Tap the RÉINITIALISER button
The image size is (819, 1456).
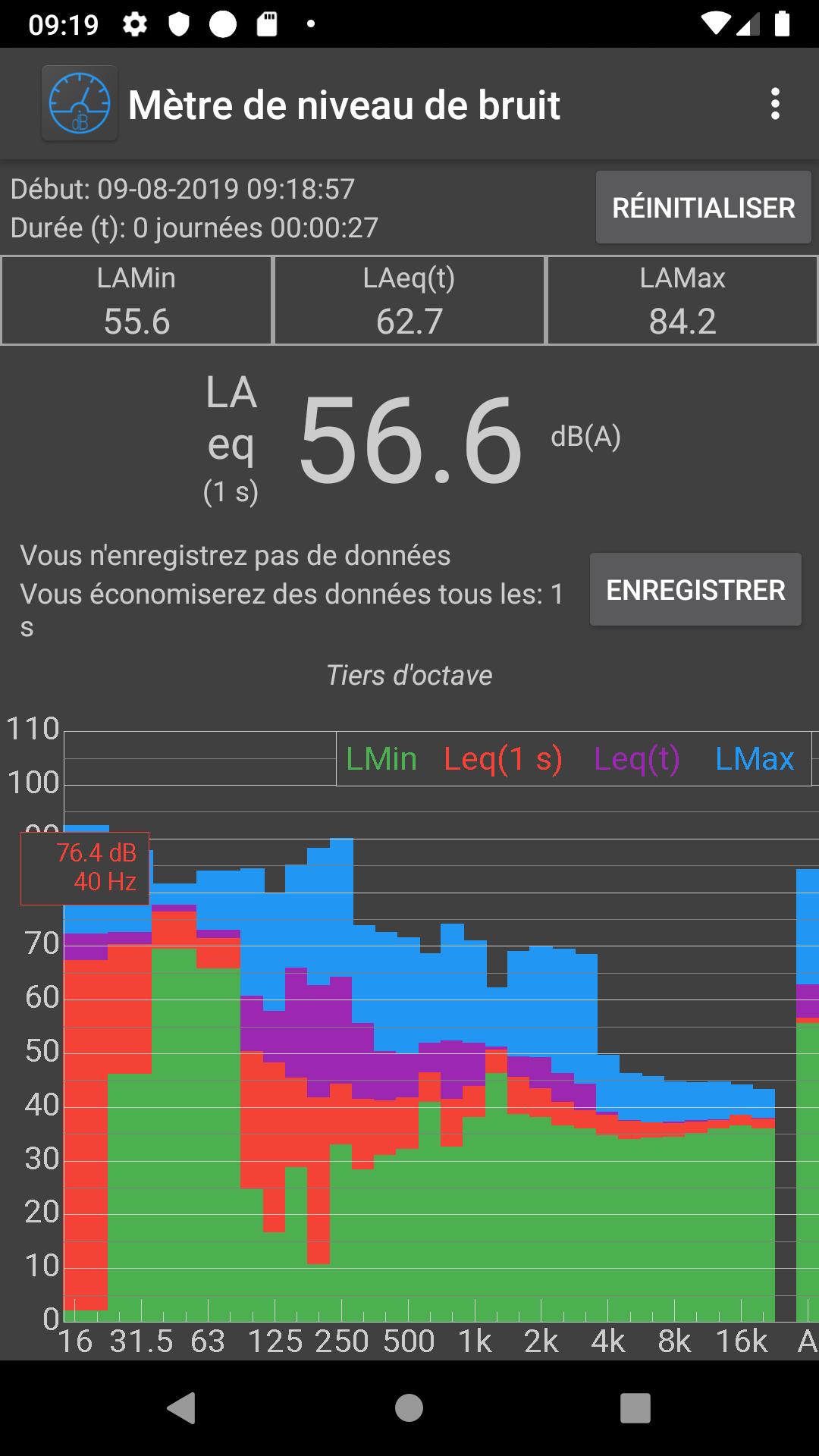[x=703, y=208]
